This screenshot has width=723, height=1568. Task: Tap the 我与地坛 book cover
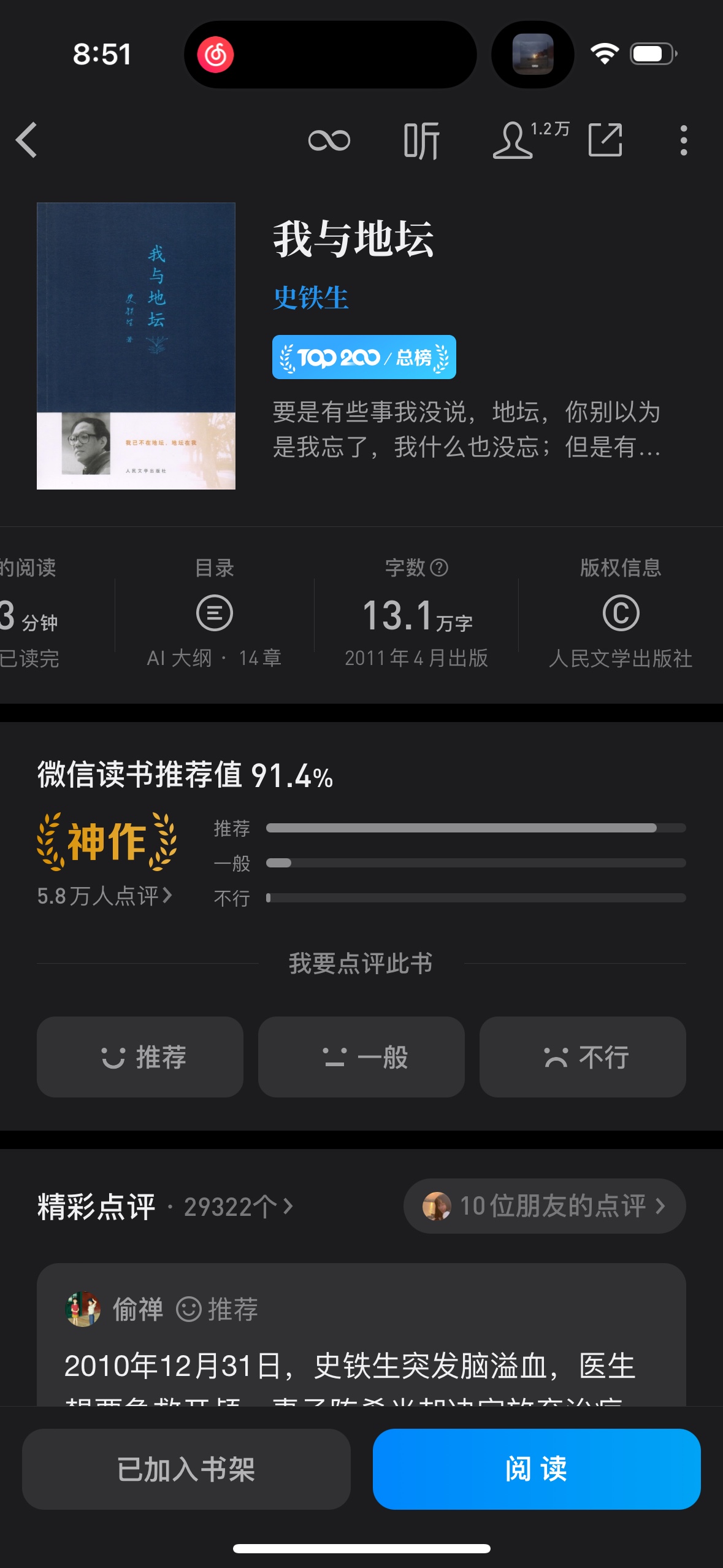(136, 345)
